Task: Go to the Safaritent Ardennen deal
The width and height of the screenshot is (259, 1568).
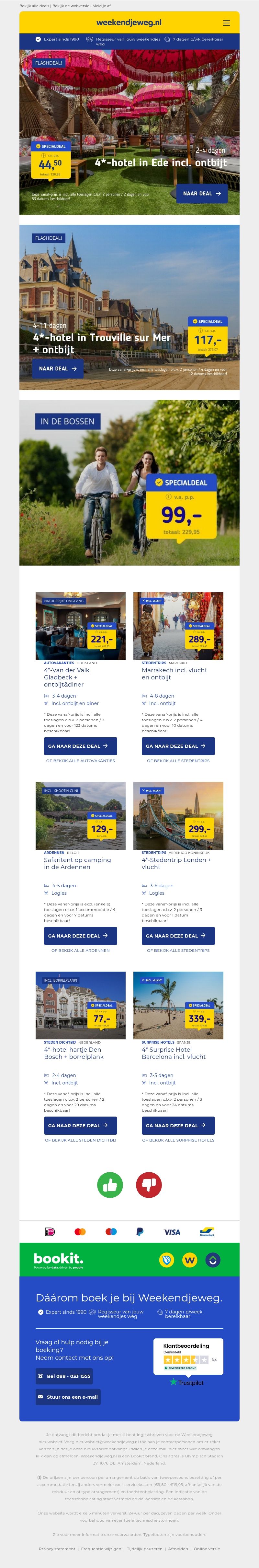Action: coord(80,936)
